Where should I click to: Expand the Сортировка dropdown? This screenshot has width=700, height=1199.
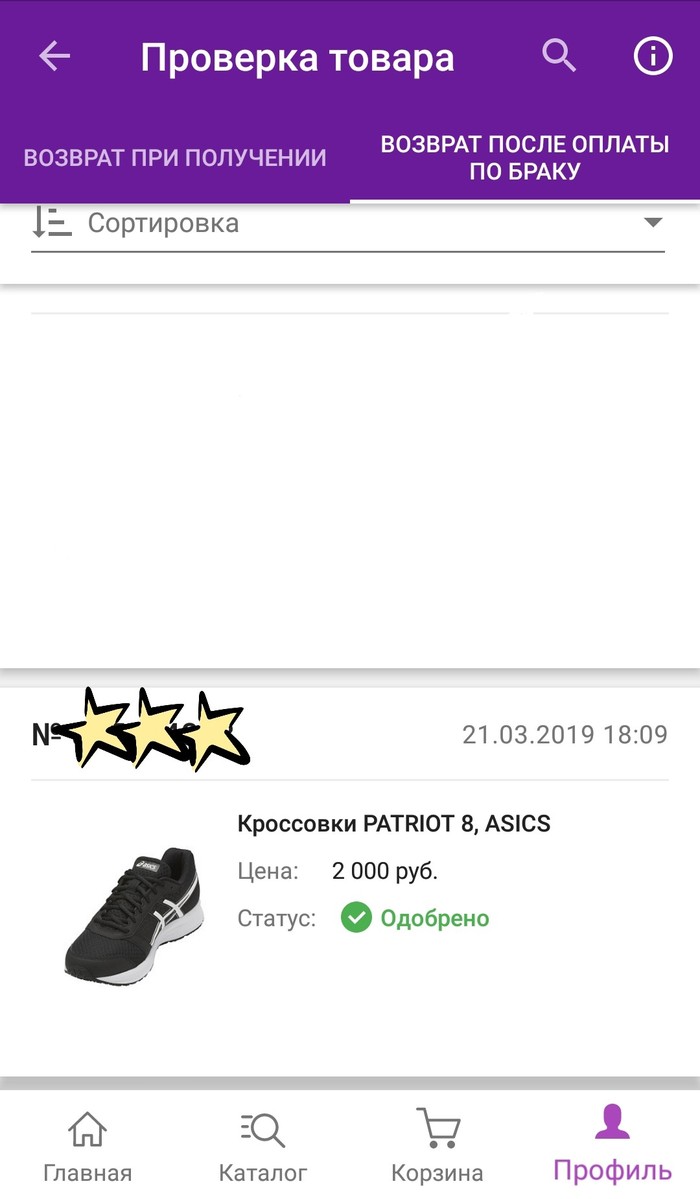(x=348, y=223)
